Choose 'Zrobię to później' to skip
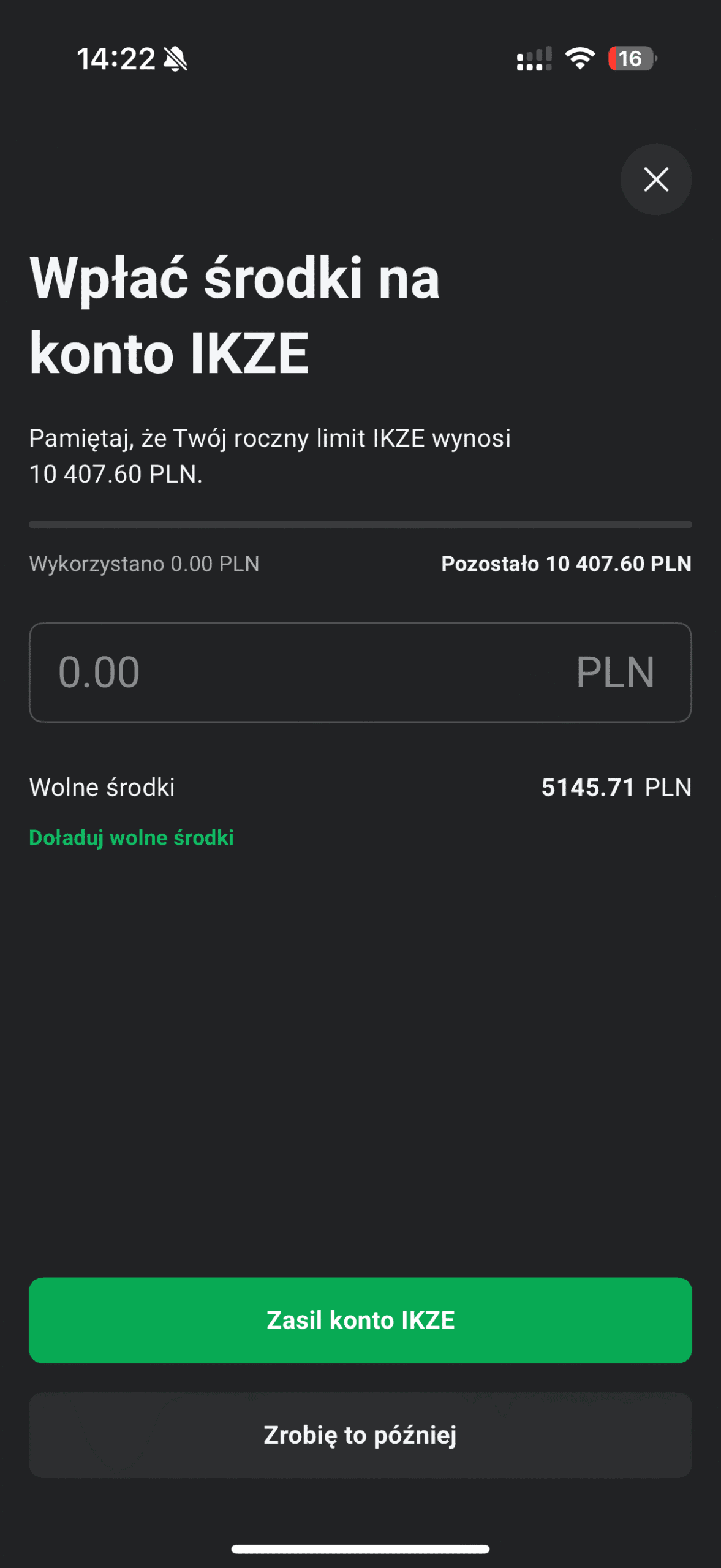 point(360,1435)
